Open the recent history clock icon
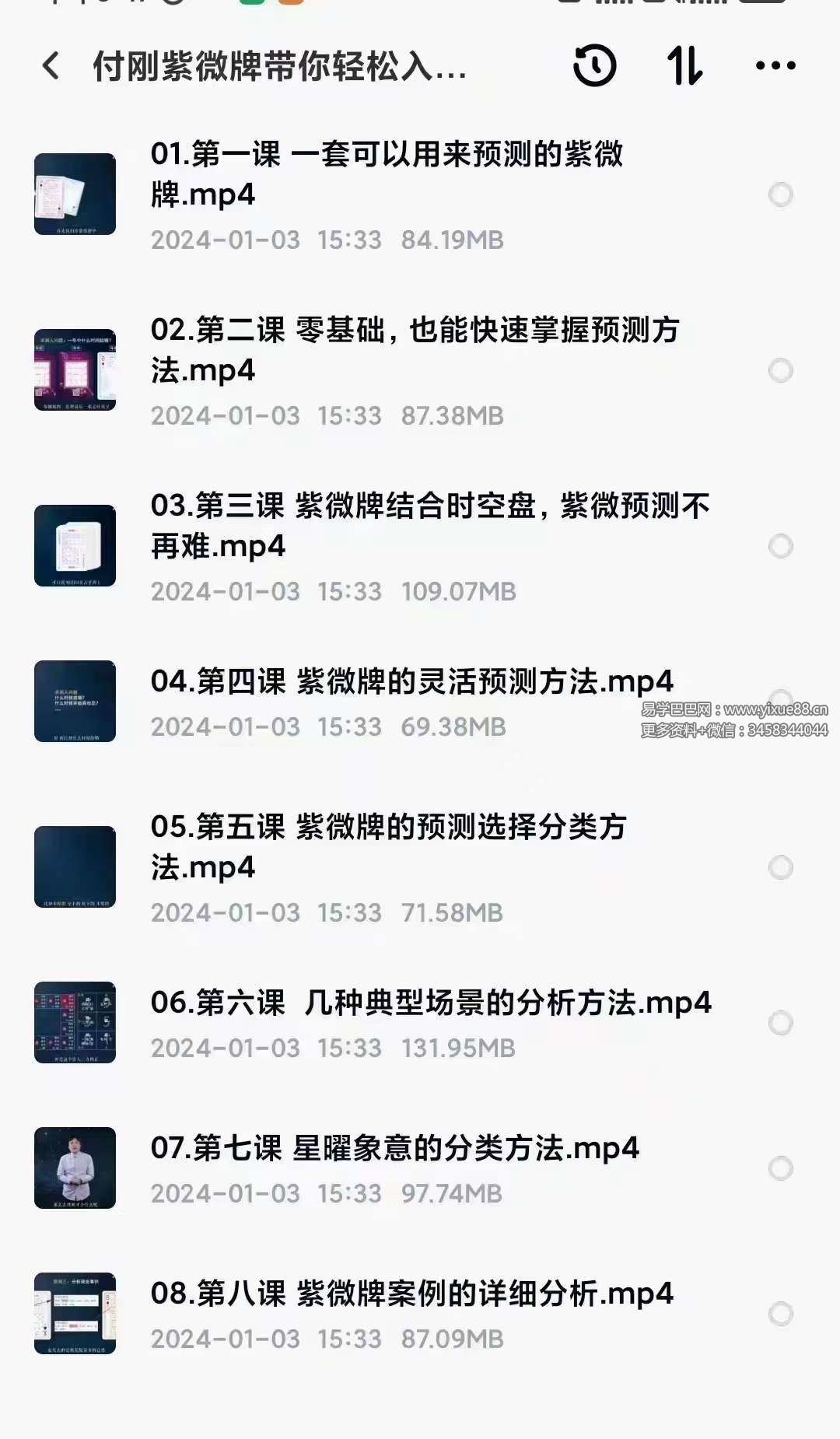The image size is (840, 1439). click(x=595, y=66)
